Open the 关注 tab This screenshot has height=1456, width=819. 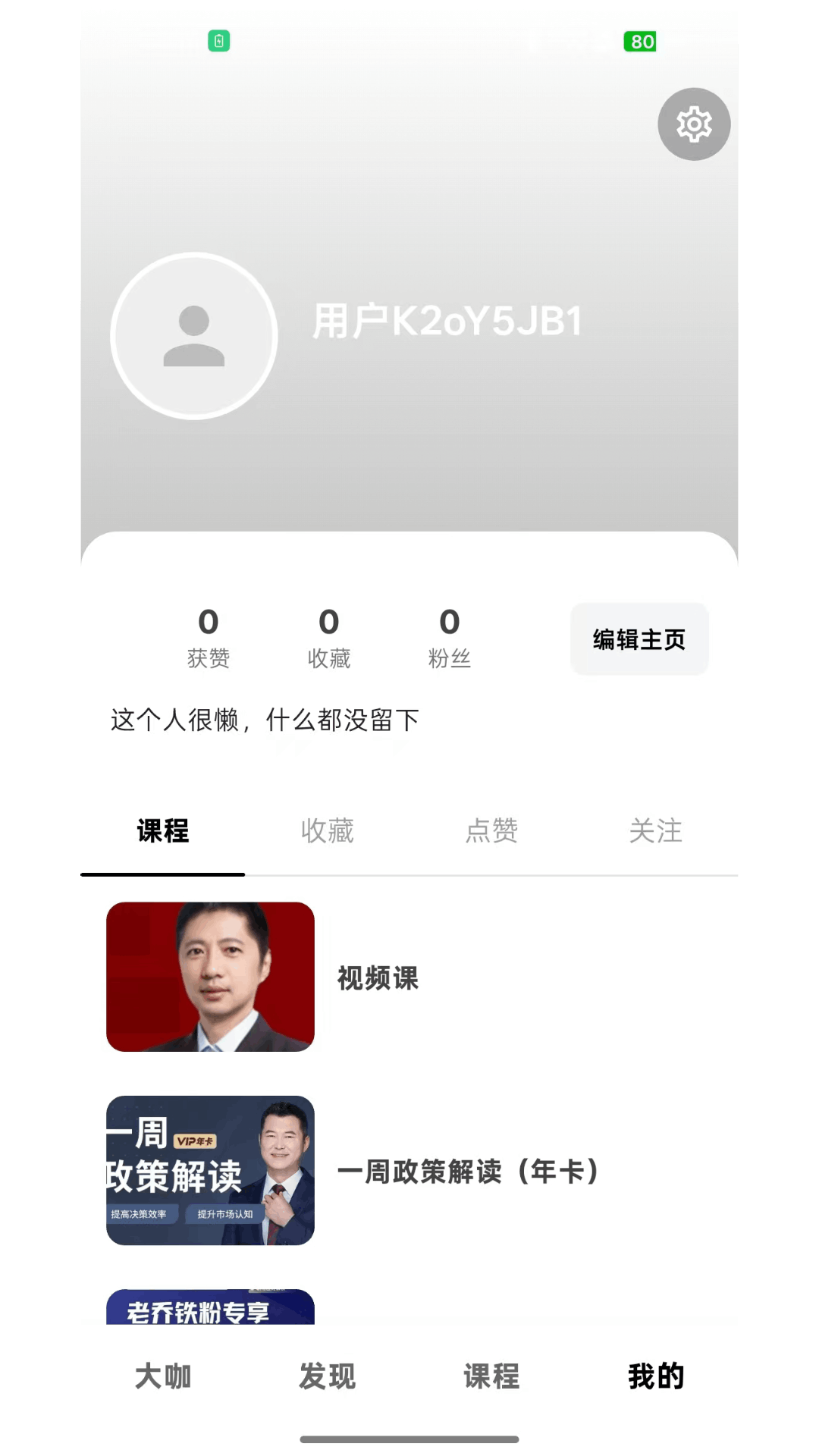pyautogui.click(x=655, y=831)
